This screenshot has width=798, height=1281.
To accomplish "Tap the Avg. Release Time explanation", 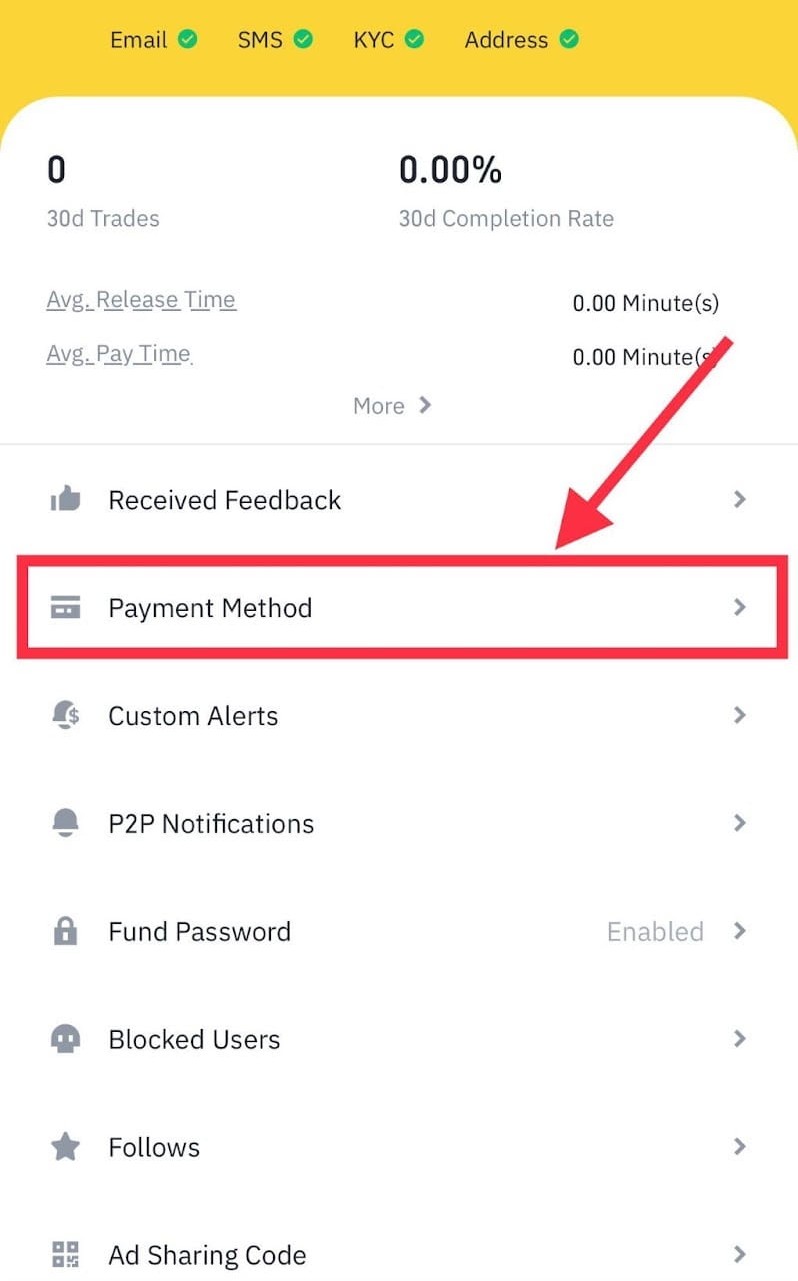I will (x=141, y=300).
